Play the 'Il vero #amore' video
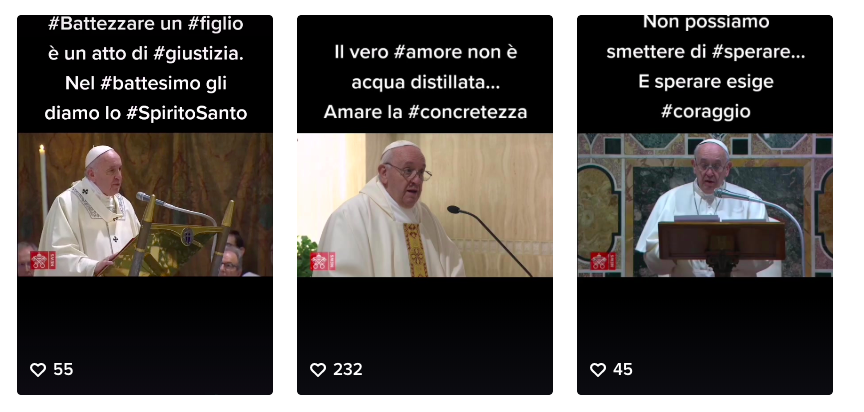This screenshot has width=864, height=412. (x=425, y=205)
